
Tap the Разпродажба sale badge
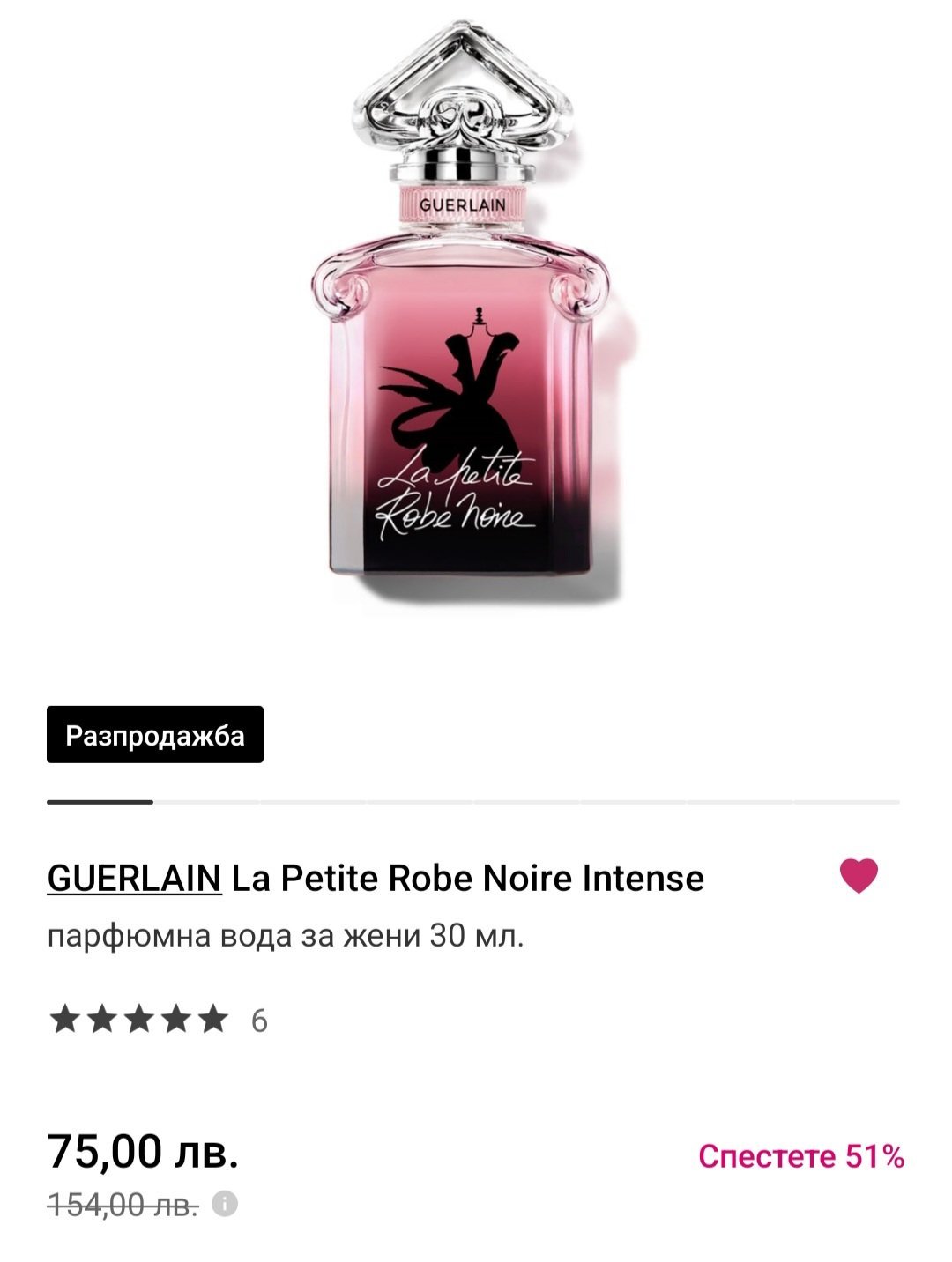tap(155, 735)
